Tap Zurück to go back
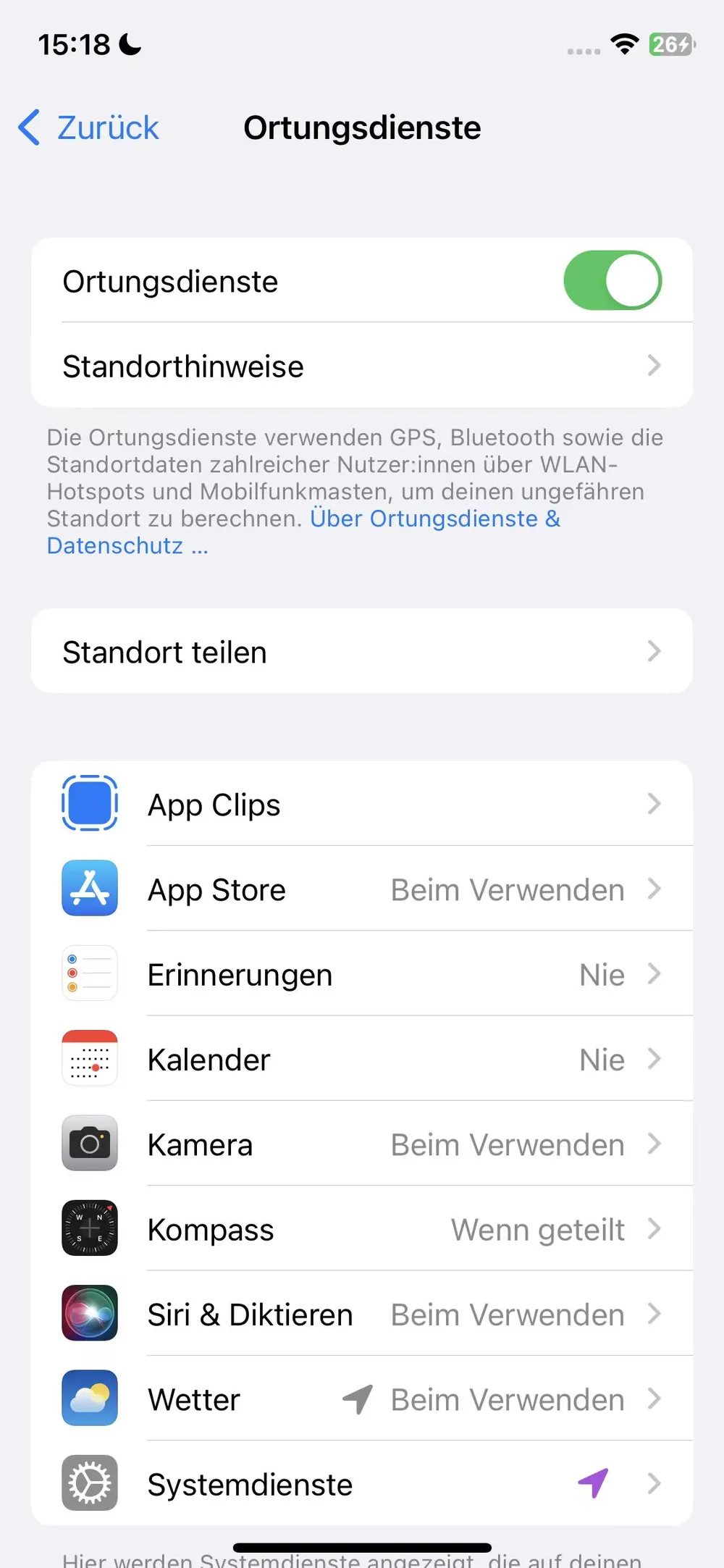724x1568 pixels. [87, 127]
